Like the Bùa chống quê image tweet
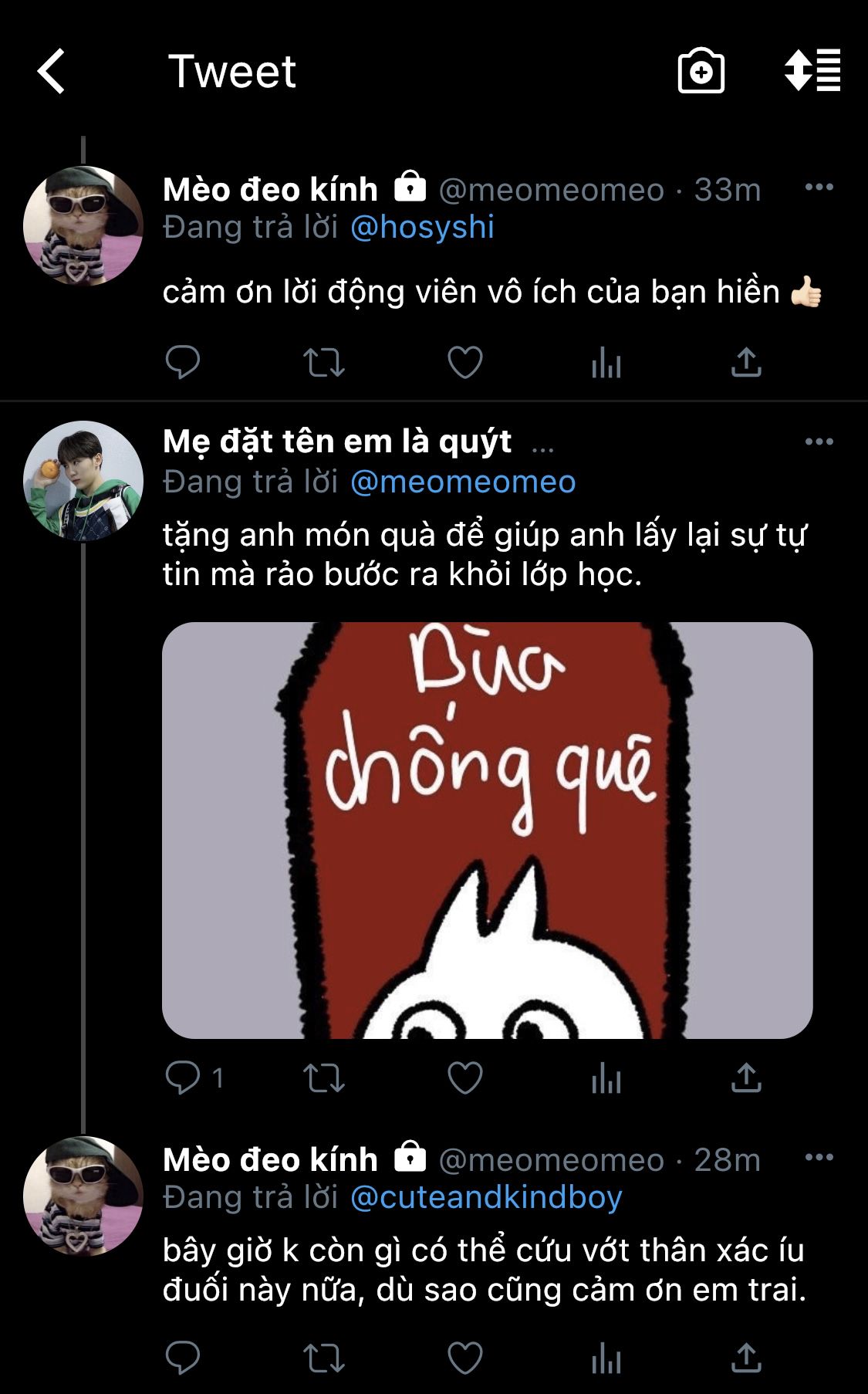Screen dimensions: 868x1394 pyautogui.click(x=465, y=1078)
